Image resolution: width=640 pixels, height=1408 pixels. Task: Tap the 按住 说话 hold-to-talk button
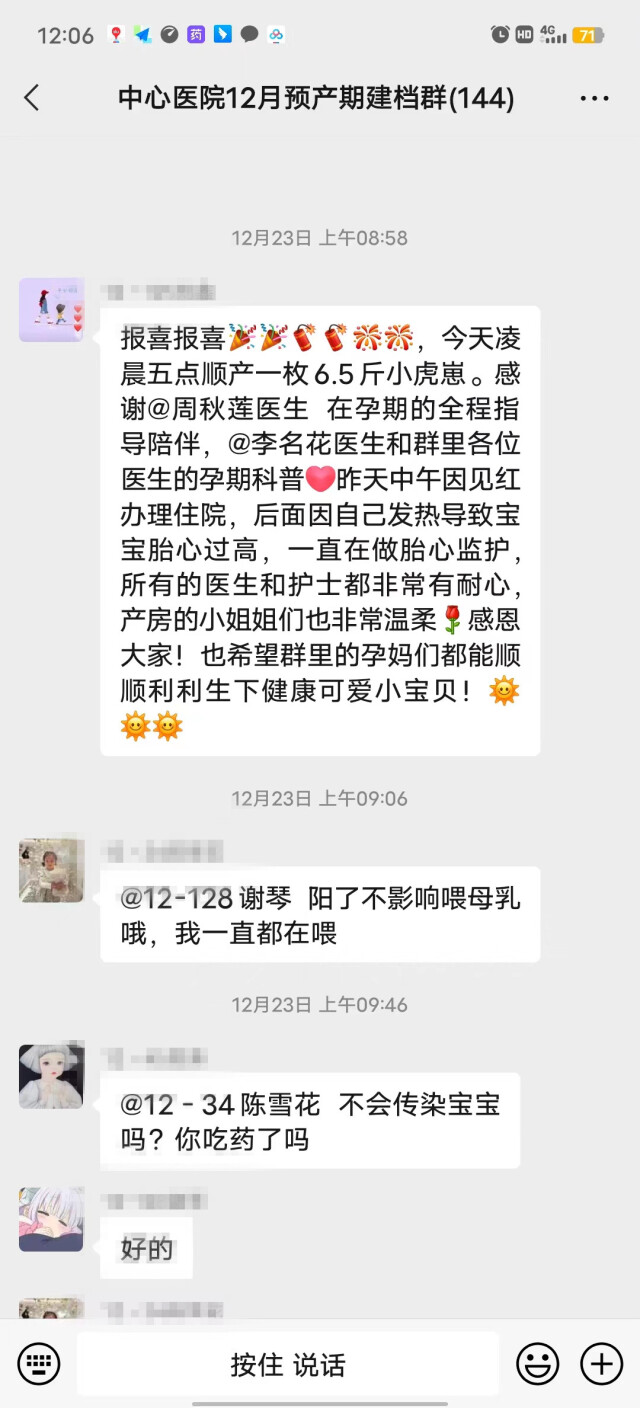pyautogui.click(x=288, y=1364)
